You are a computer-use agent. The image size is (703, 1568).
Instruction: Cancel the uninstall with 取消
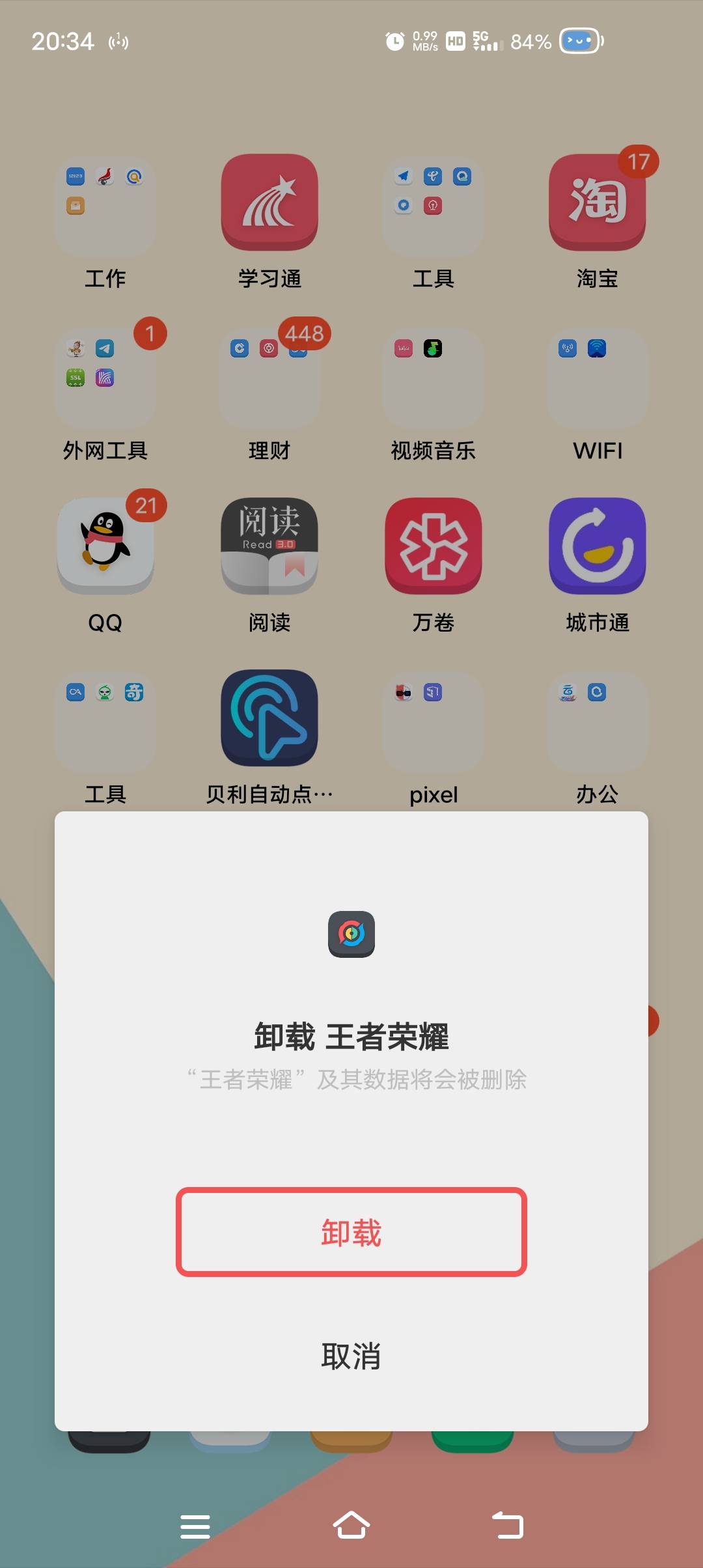351,1356
